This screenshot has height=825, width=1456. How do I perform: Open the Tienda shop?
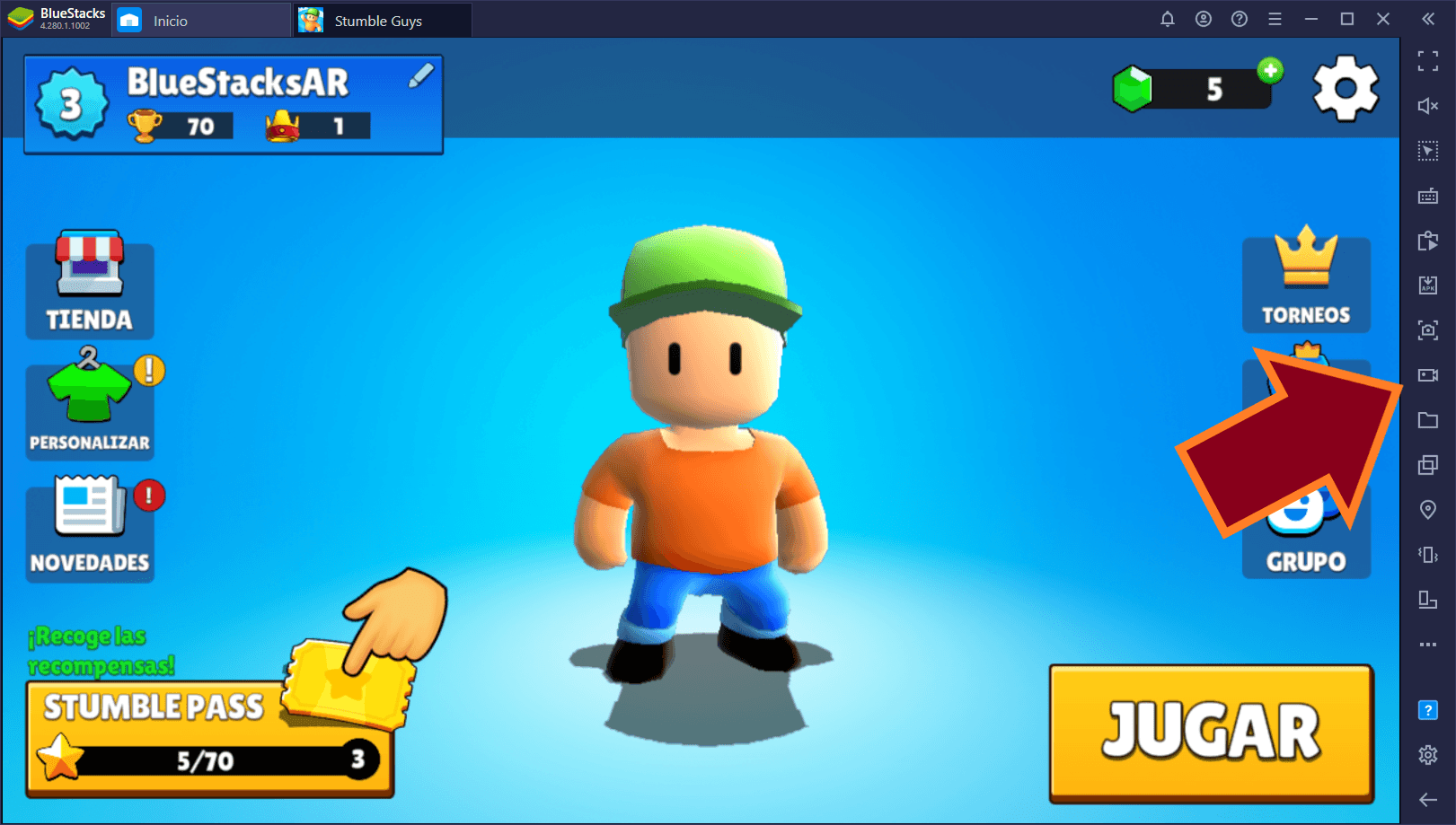point(89,284)
